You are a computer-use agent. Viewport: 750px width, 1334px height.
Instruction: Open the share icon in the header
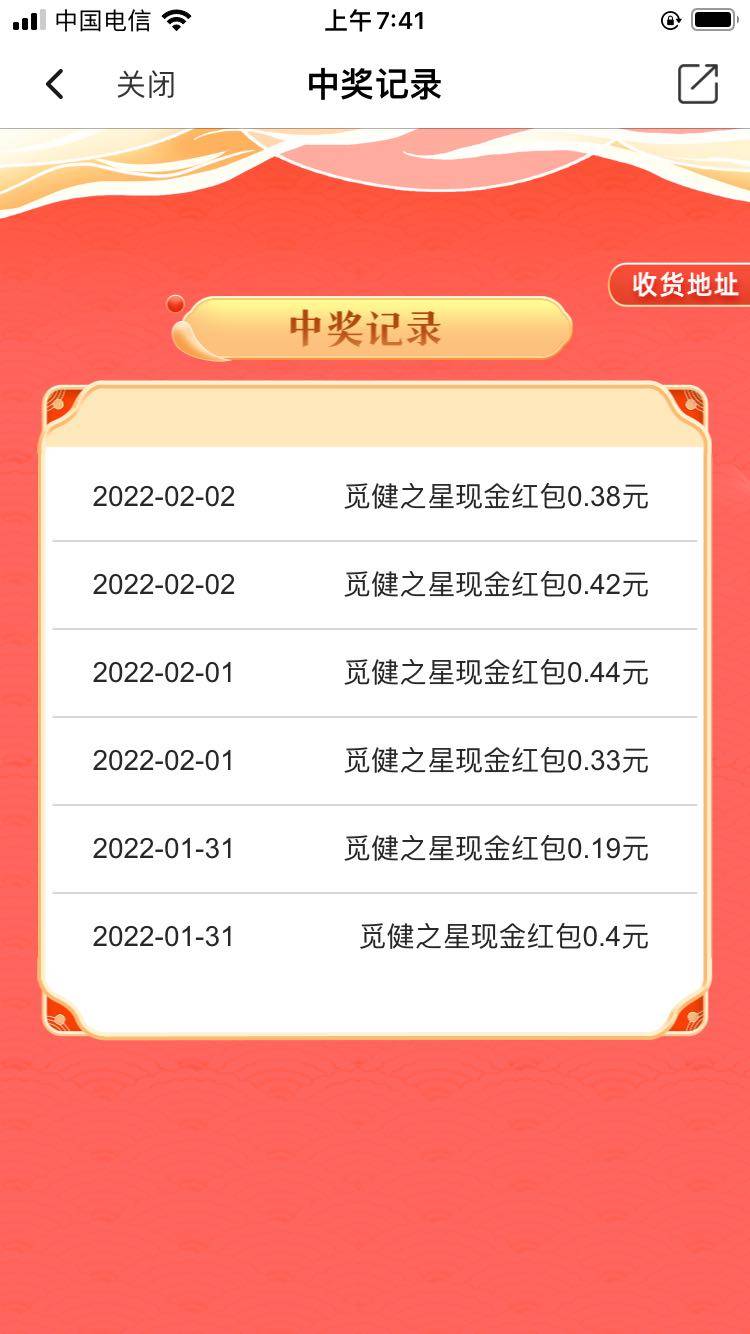tap(698, 84)
